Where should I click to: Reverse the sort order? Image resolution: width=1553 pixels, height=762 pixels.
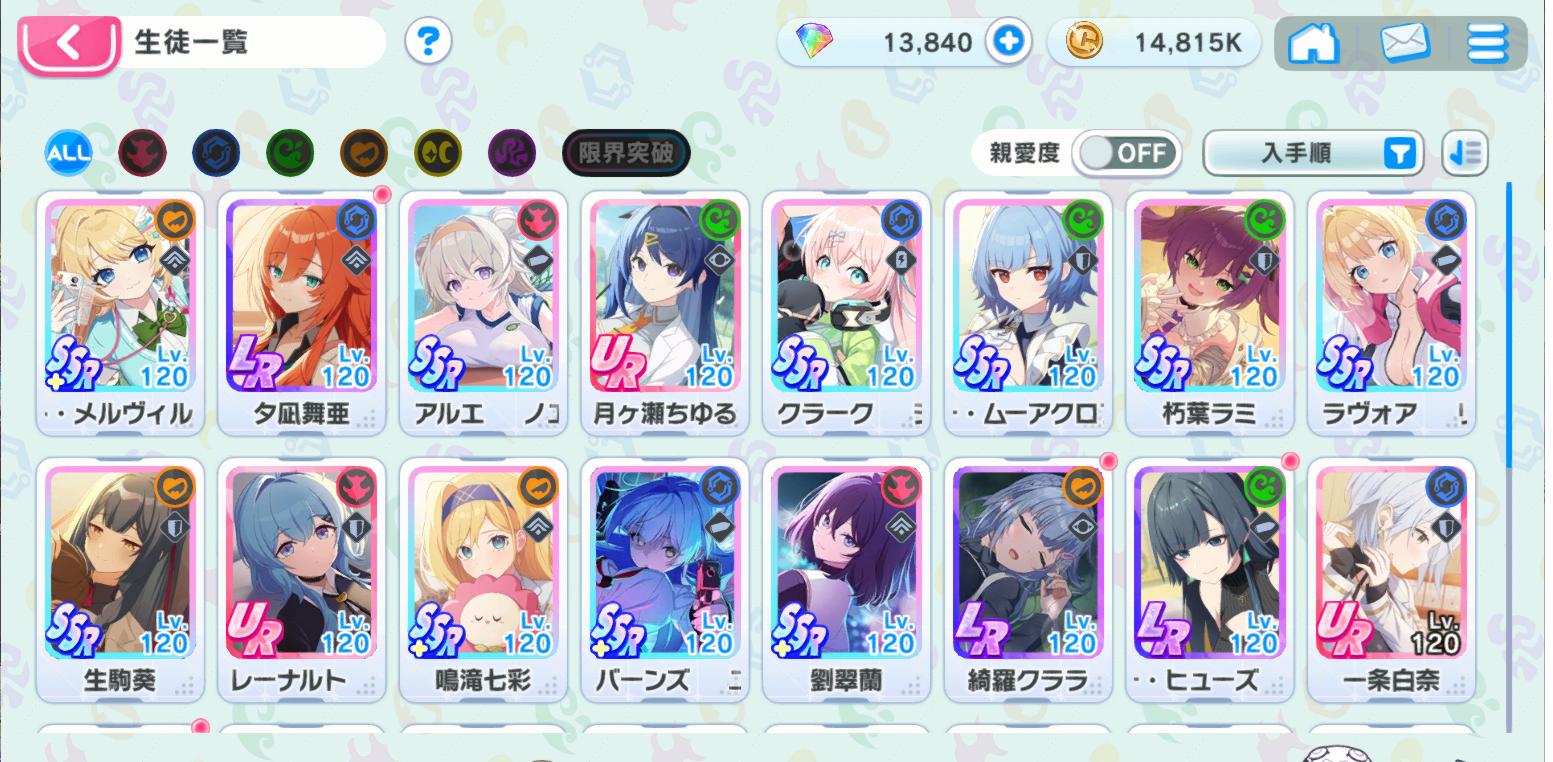[1465, 153]
